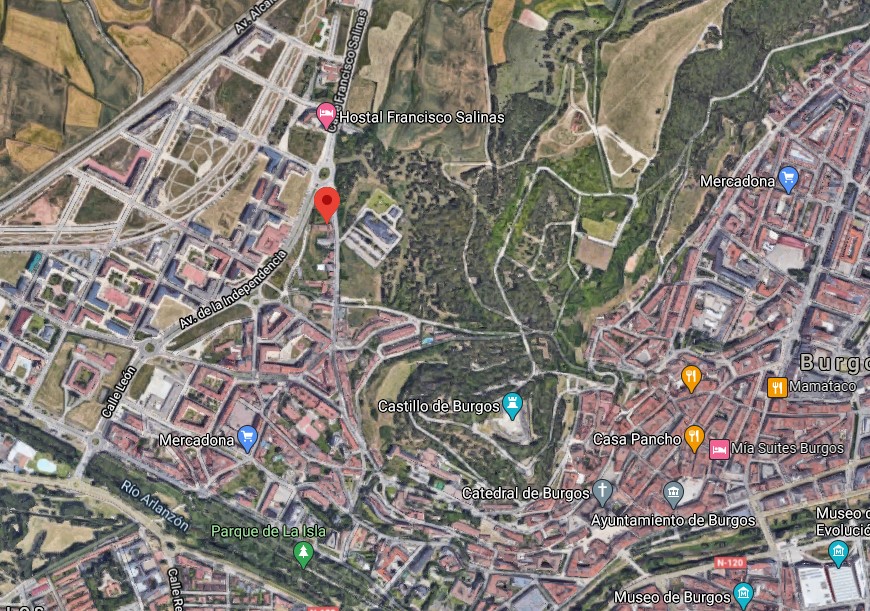Viewport: 870px width, 611px height.
Task: Tap the red location pin
Action: tap(327, 203)
